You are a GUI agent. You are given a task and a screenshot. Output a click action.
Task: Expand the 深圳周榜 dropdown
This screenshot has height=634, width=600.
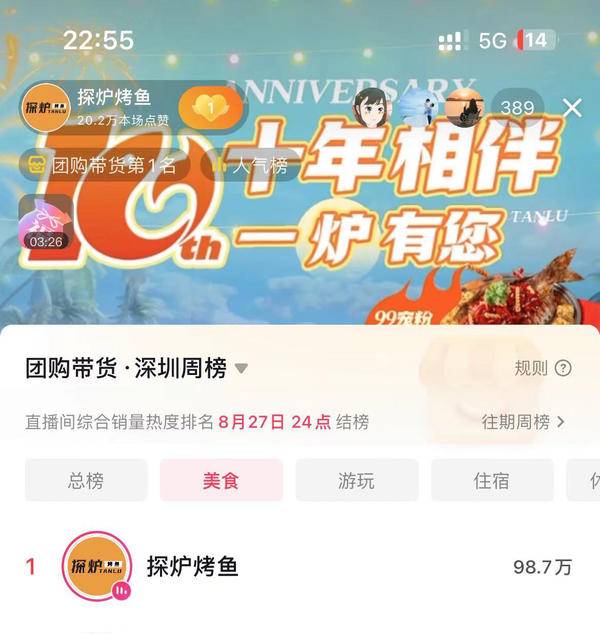coord(240,369)
